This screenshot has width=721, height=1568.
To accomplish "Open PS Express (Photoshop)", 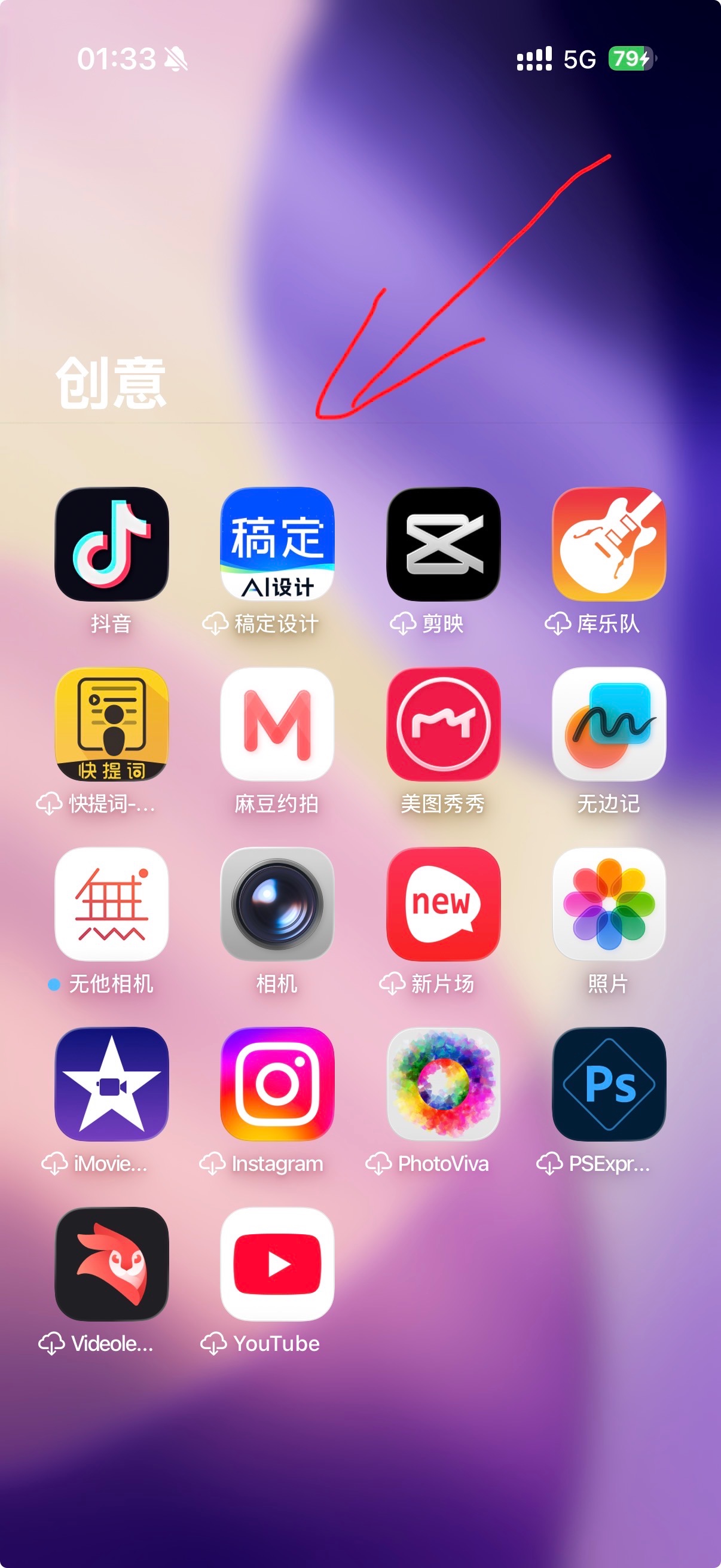I will 609,1084.
